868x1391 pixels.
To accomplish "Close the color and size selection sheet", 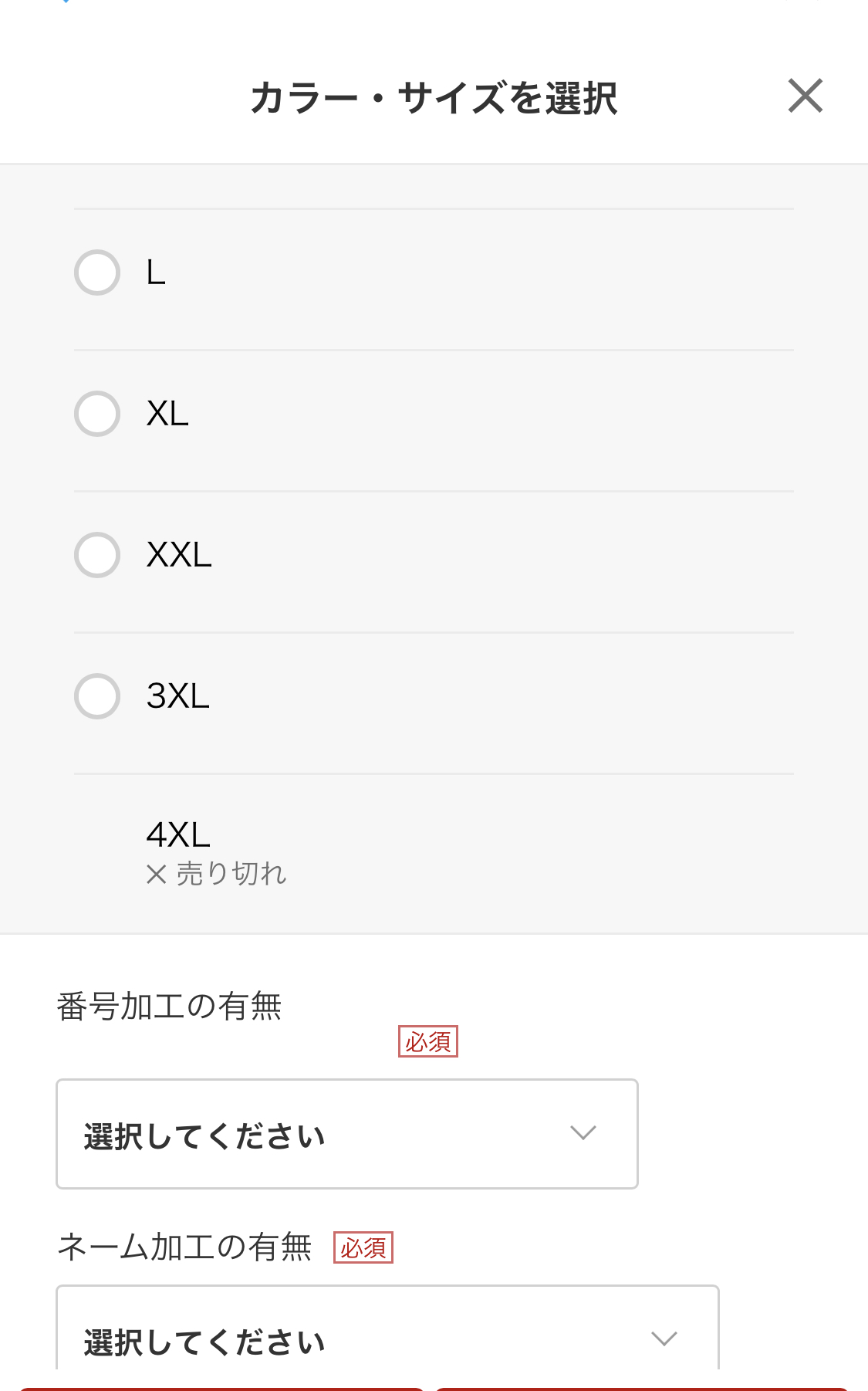I will (x=806, y=96).
